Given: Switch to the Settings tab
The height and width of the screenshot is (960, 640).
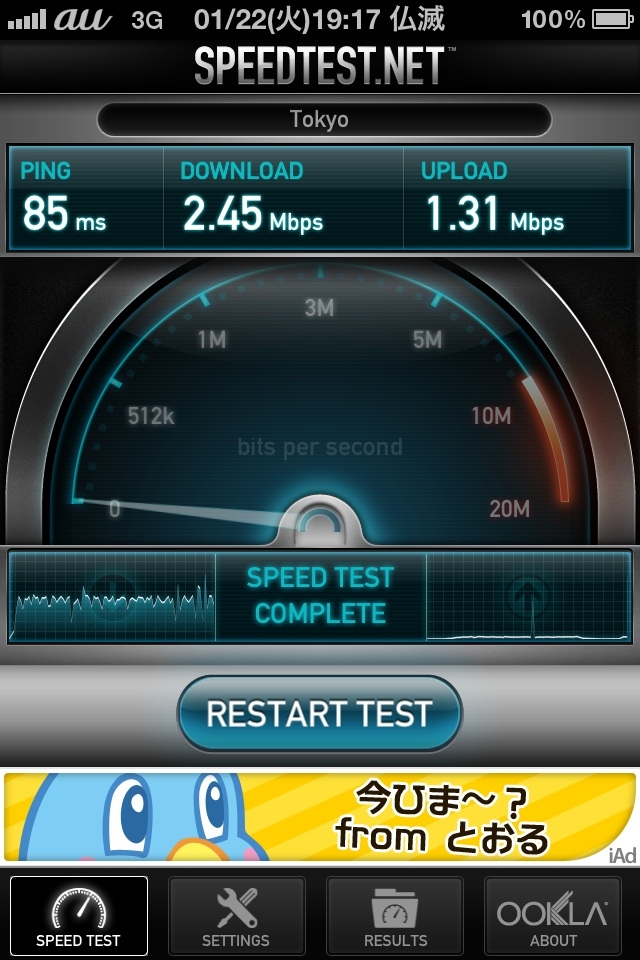Looking at the screenshot, I should tap(236, 915).
